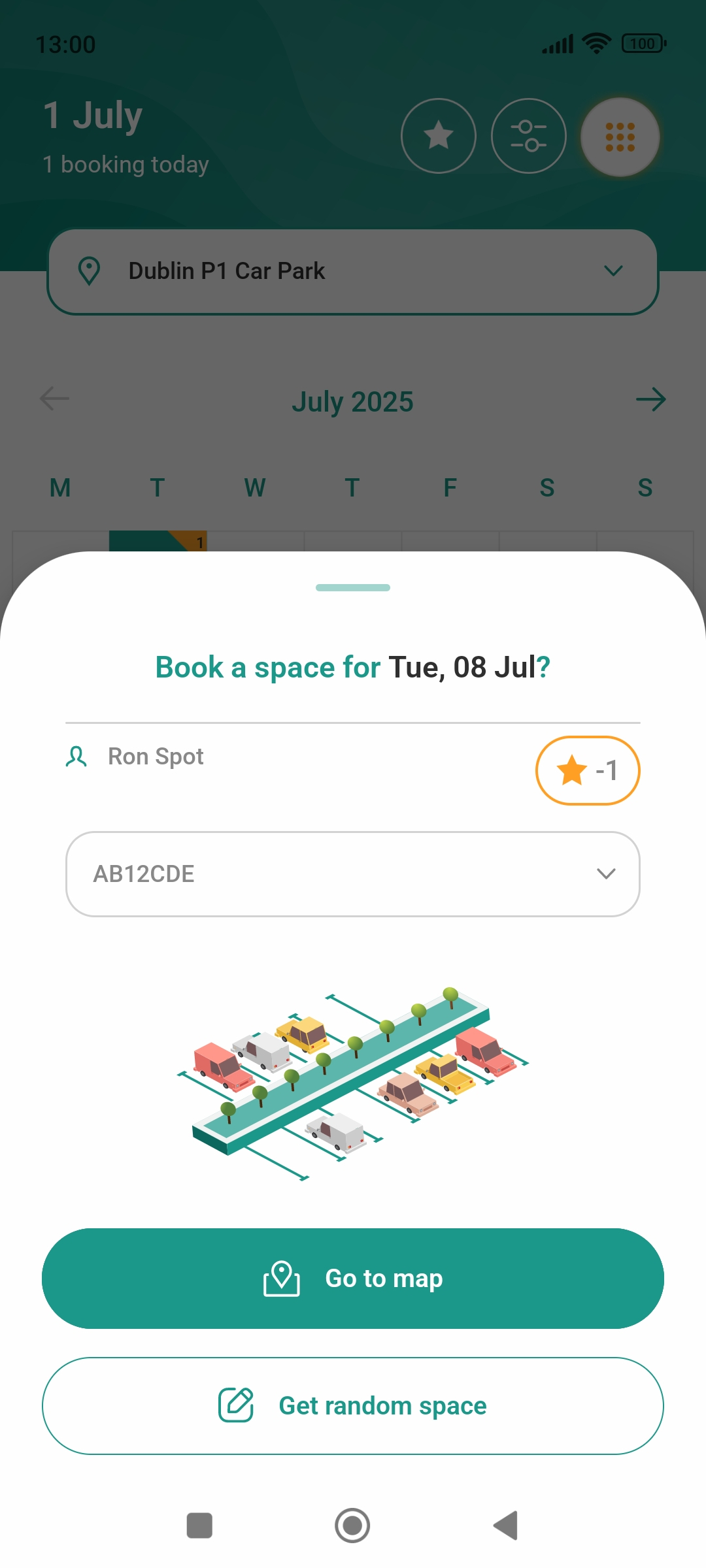Open the Dublin P1 Car Park selector
The height and width of the screenshot is (1568, 706).
click(x=353, y=271)
